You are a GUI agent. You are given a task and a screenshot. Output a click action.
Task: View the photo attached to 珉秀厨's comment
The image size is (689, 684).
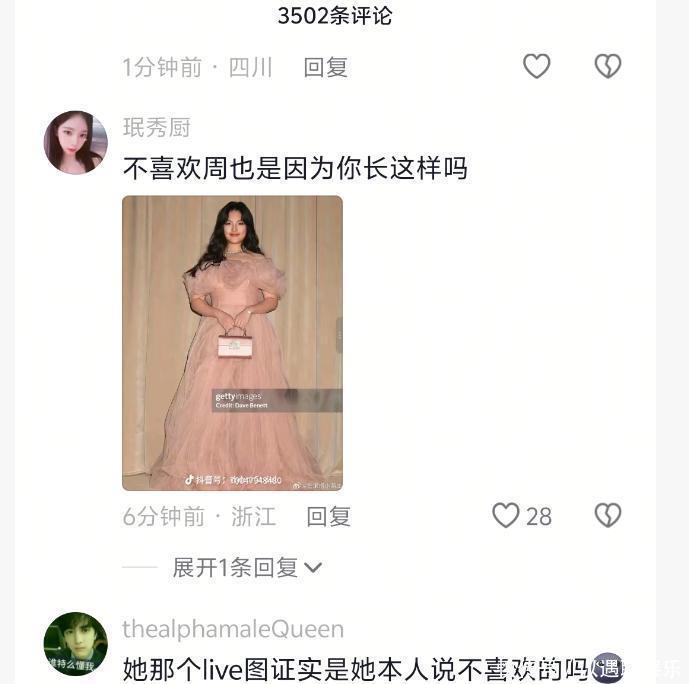click(232, 343)
